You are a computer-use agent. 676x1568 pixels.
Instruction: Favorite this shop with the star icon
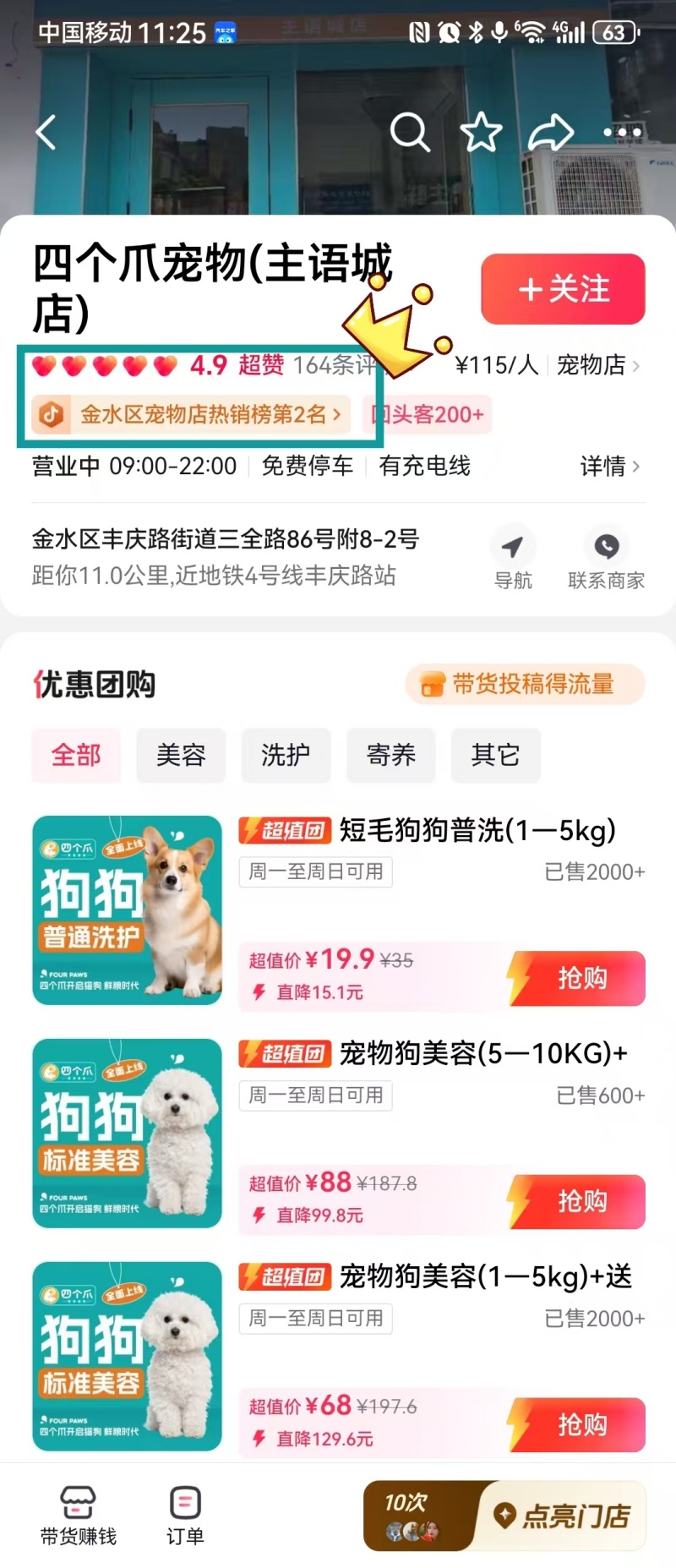481,133
